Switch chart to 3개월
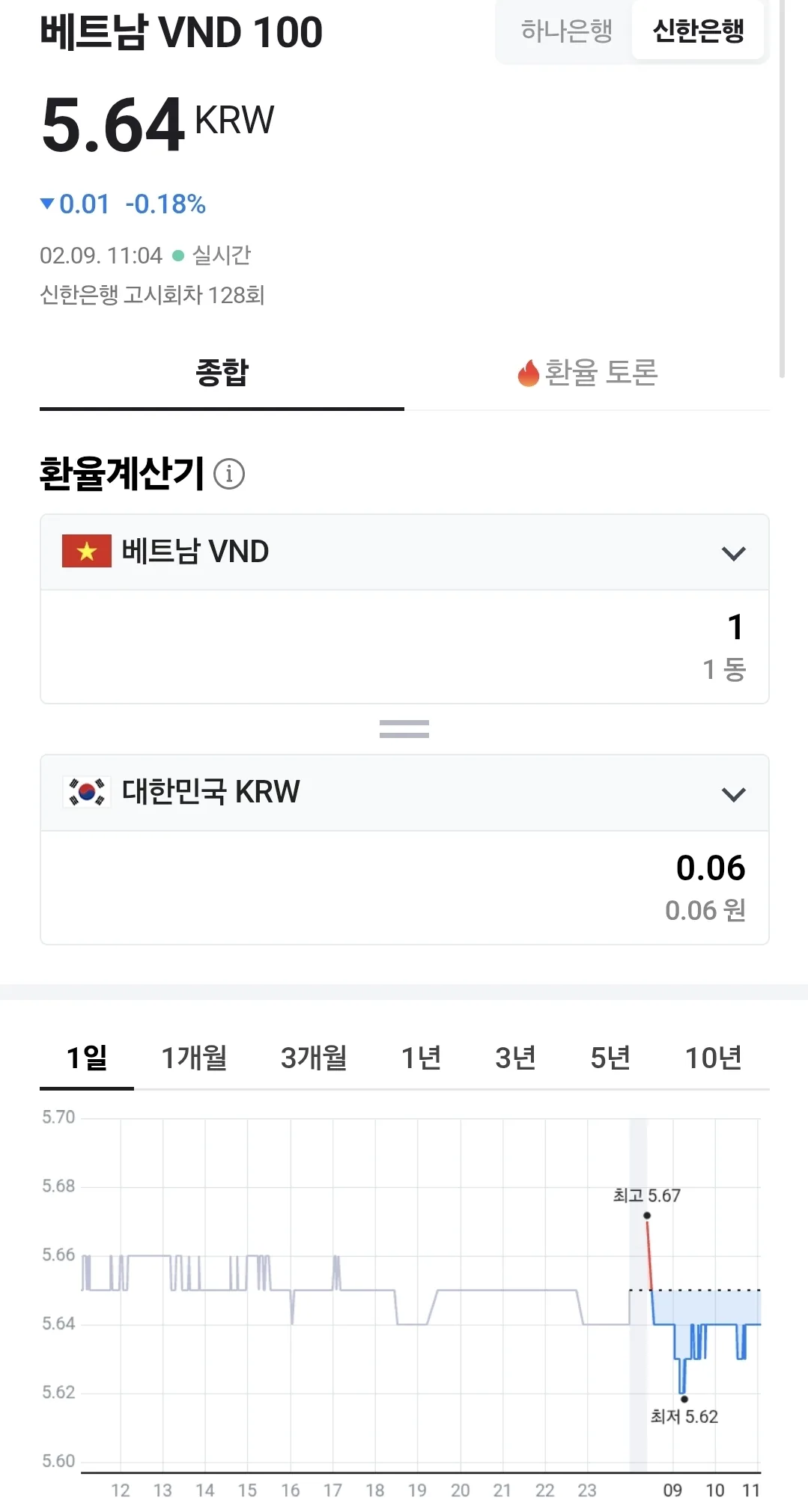 coord(314,1058)
